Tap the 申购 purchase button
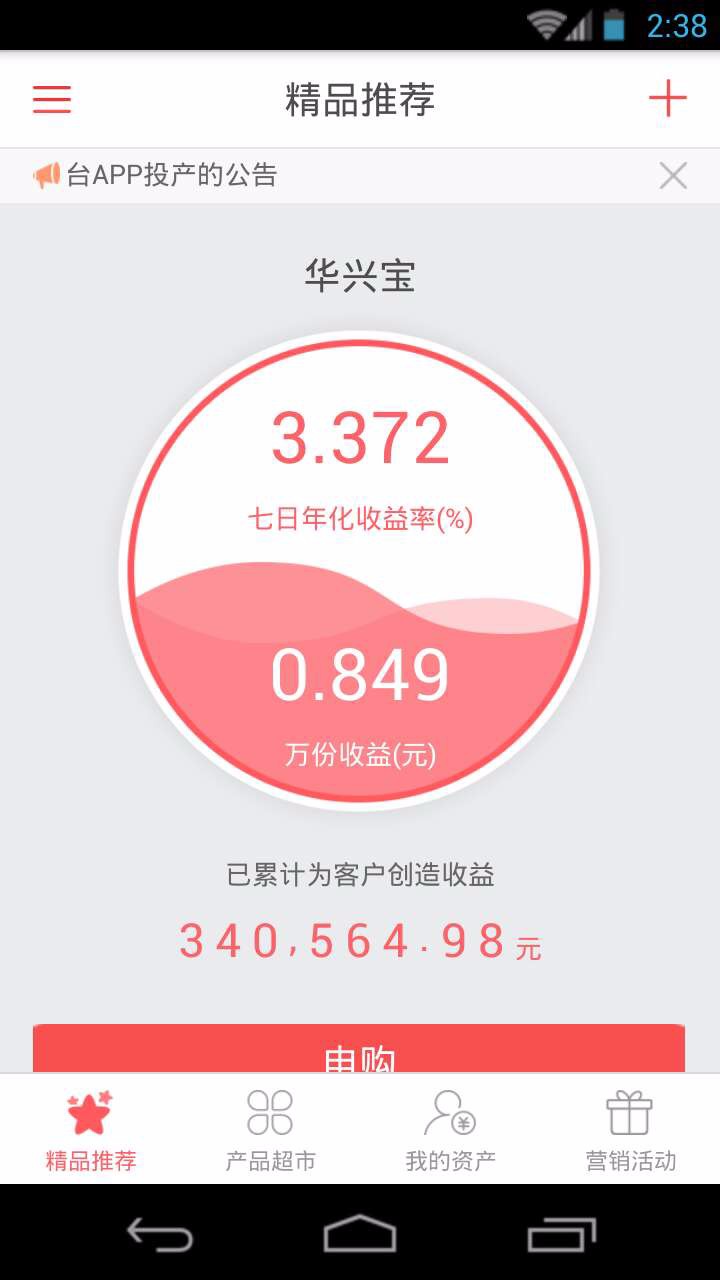Viewport: 720px width, 1280px height. point(359,1049)
